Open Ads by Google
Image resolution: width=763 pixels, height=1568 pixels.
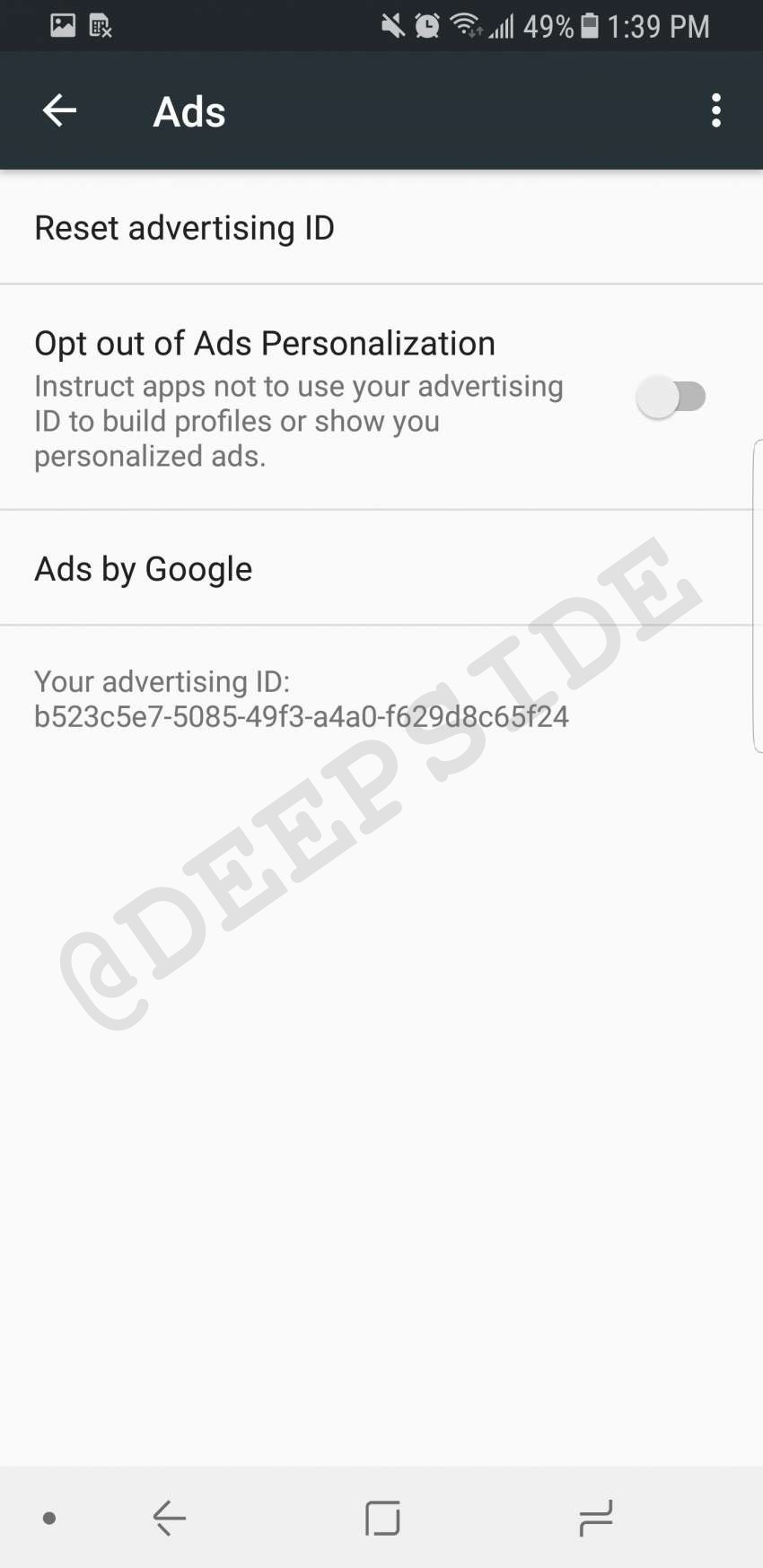(x=144, y=569)
